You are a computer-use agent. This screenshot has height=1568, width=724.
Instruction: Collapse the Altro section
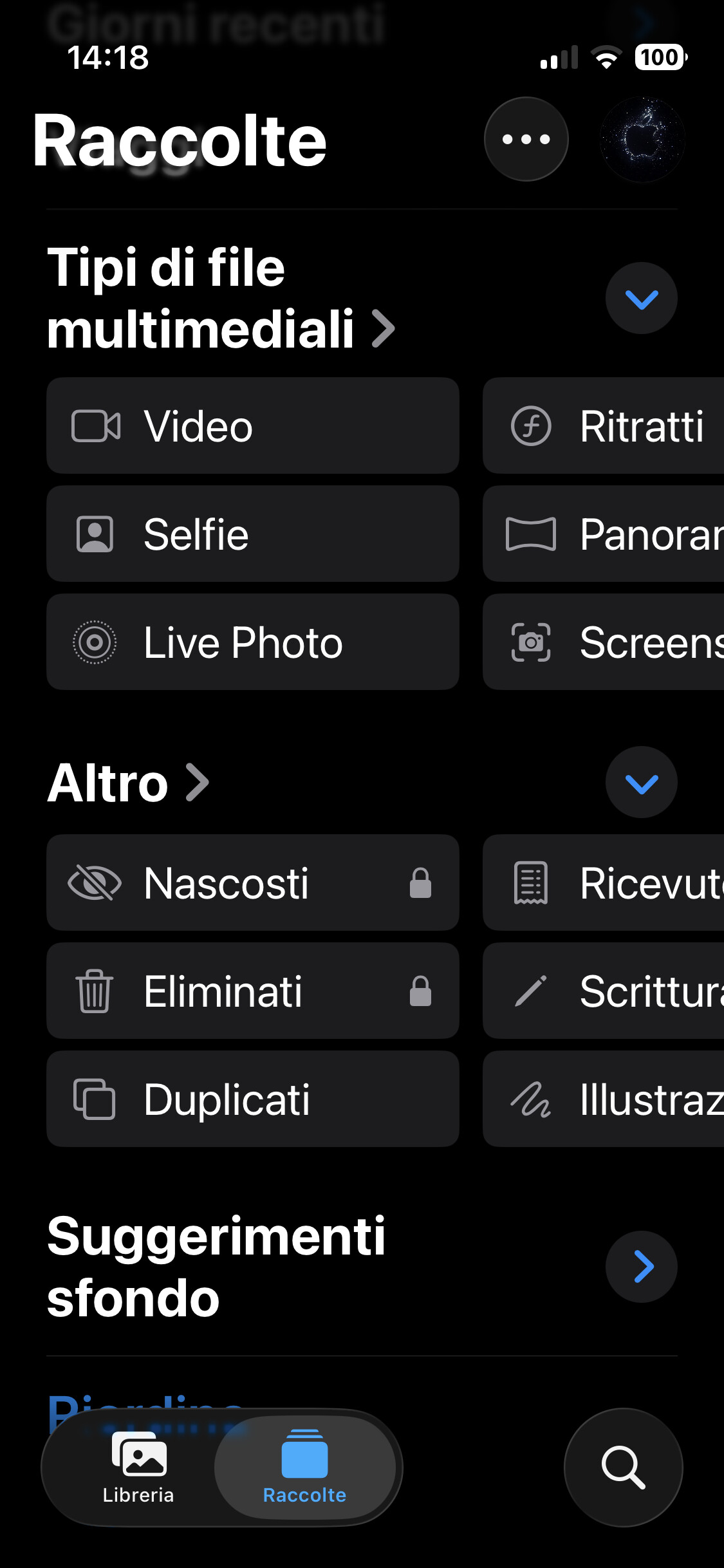pos(641,782)
